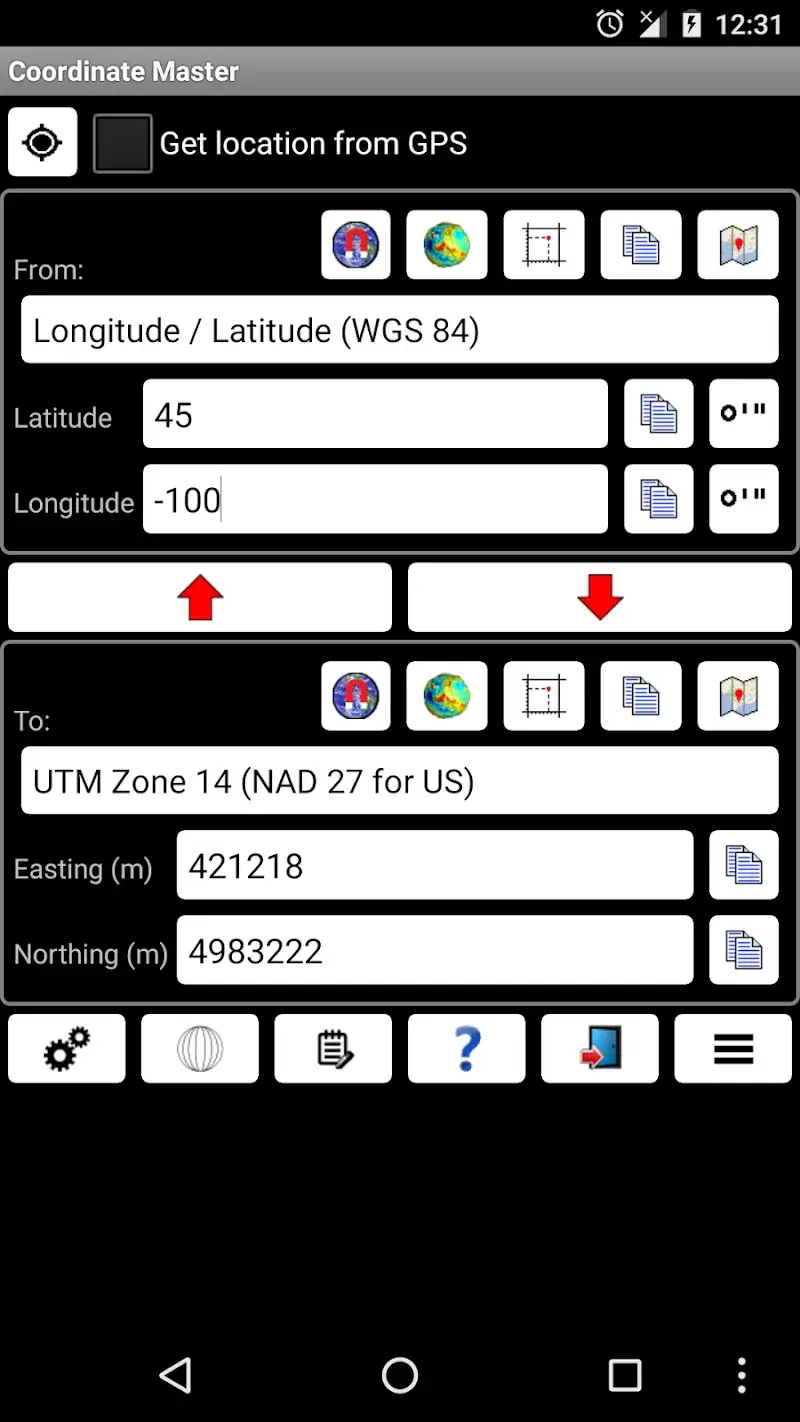
Task: Open settings via the gears icon
Action: (x=66, y=1048)
